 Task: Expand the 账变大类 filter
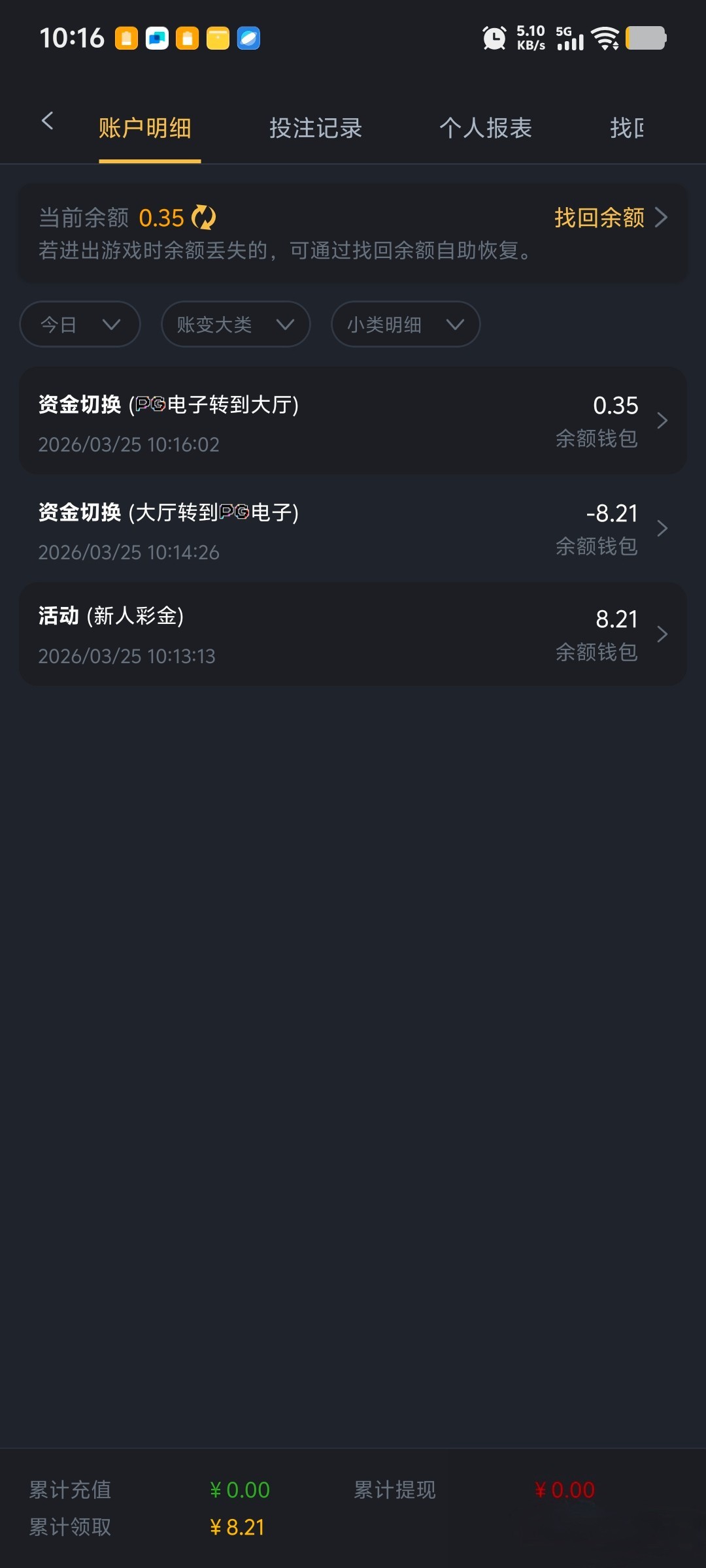[235, 324]
